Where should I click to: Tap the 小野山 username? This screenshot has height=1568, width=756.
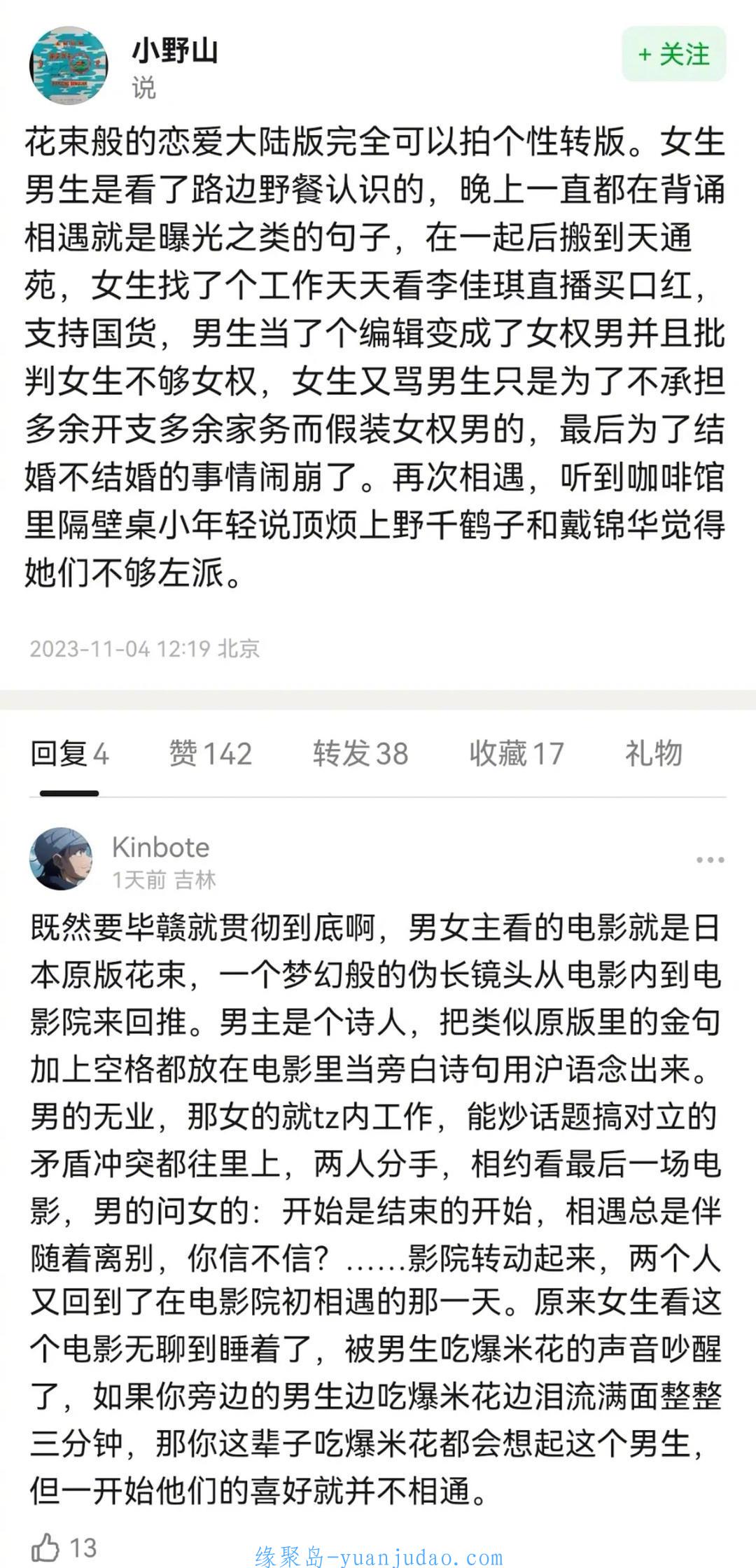(175, 51)
